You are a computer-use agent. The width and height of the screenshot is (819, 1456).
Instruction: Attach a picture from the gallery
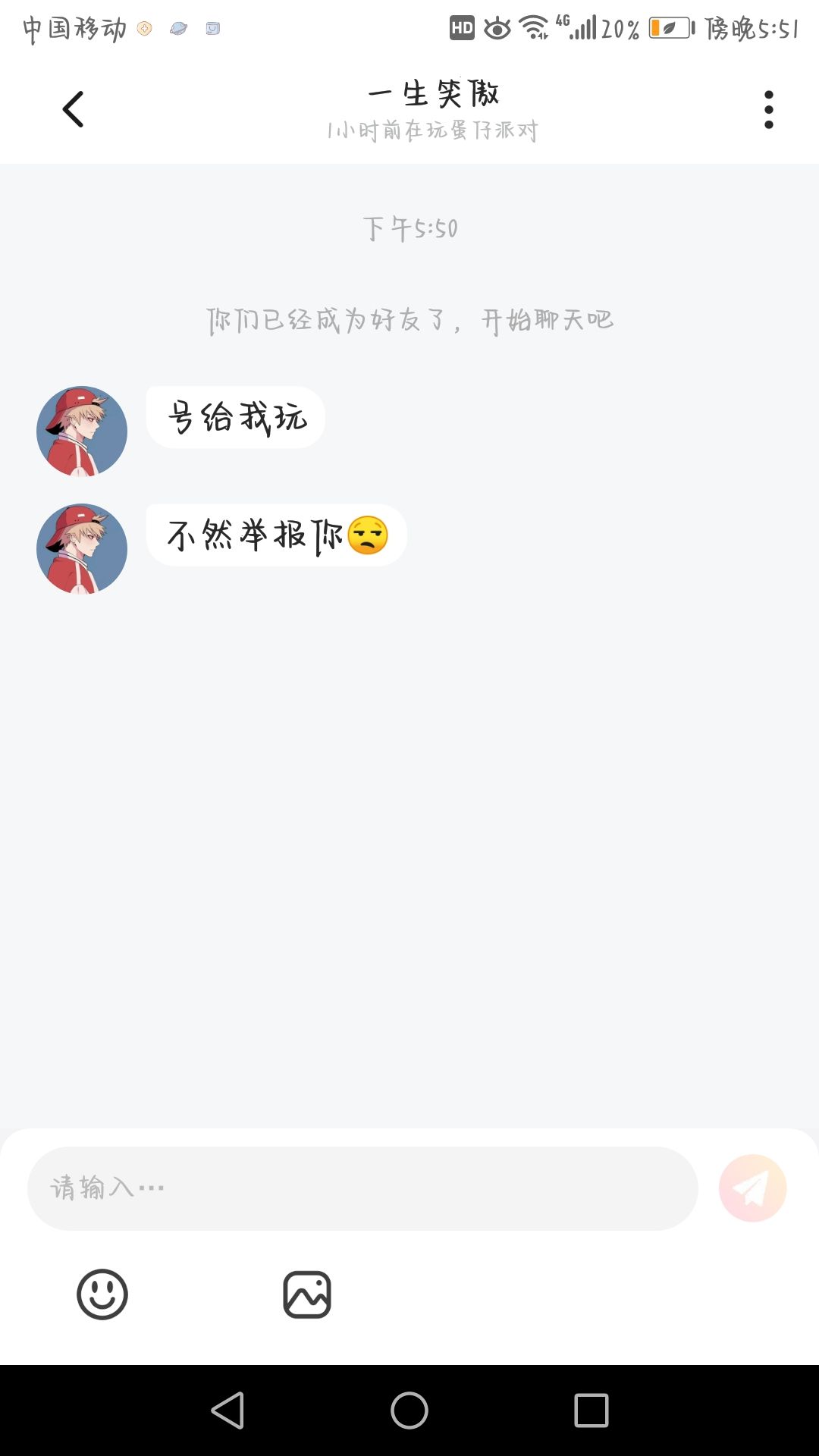tap(307, 1294)
